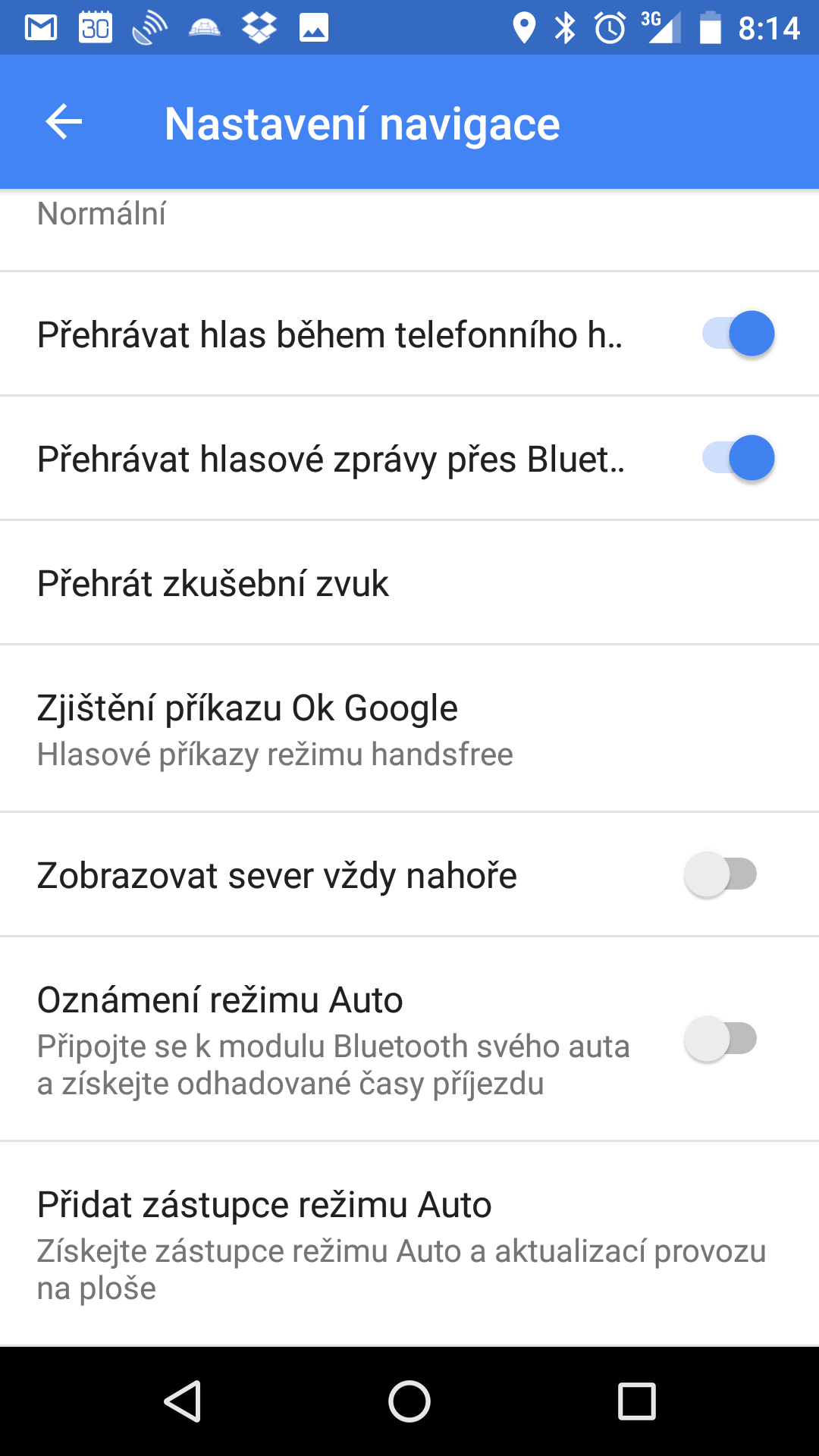Tap Přehrát zkušební zvuk
Image resolution: width=819 pixels, height=1456 pixels.
point(409,582)
